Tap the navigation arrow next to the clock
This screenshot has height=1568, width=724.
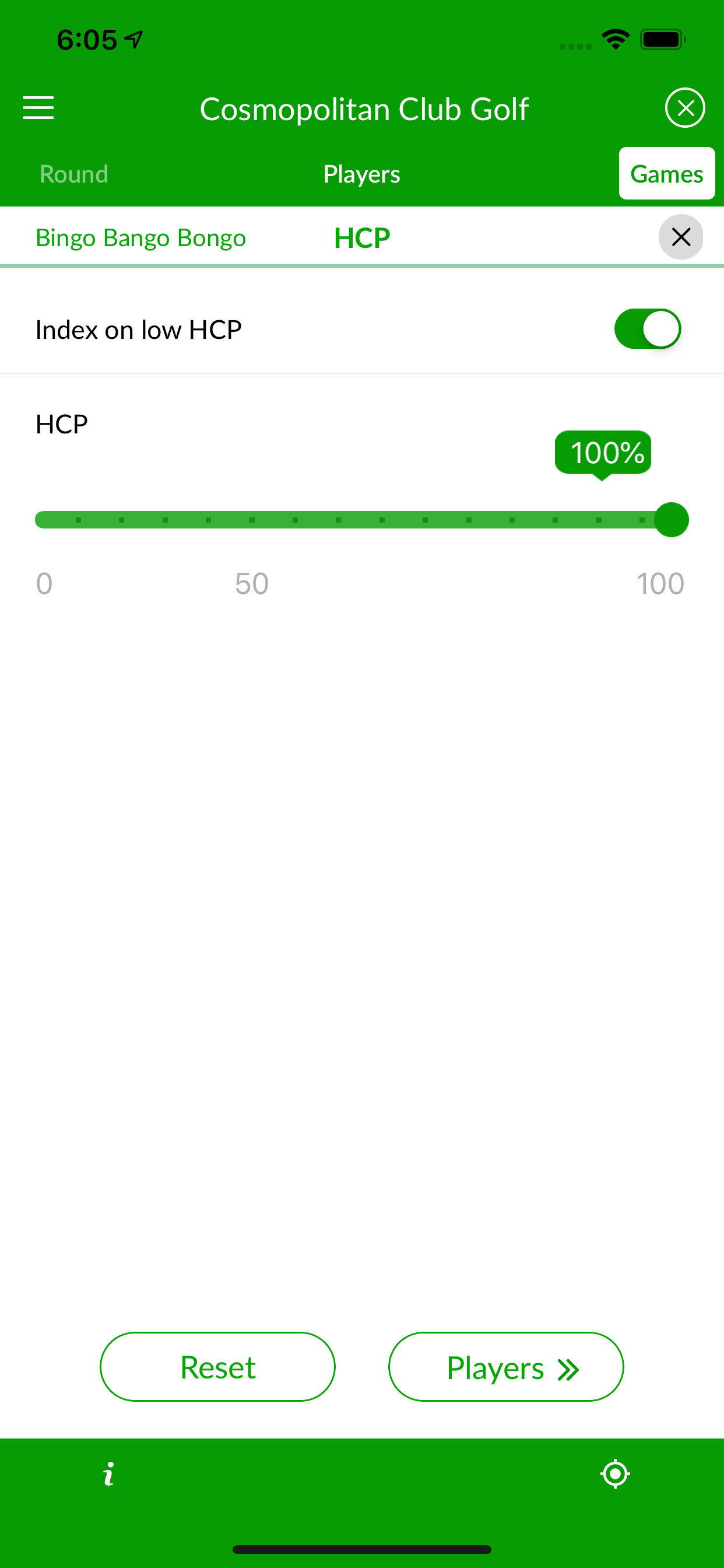pyautogui.click(x=133, y=38)
